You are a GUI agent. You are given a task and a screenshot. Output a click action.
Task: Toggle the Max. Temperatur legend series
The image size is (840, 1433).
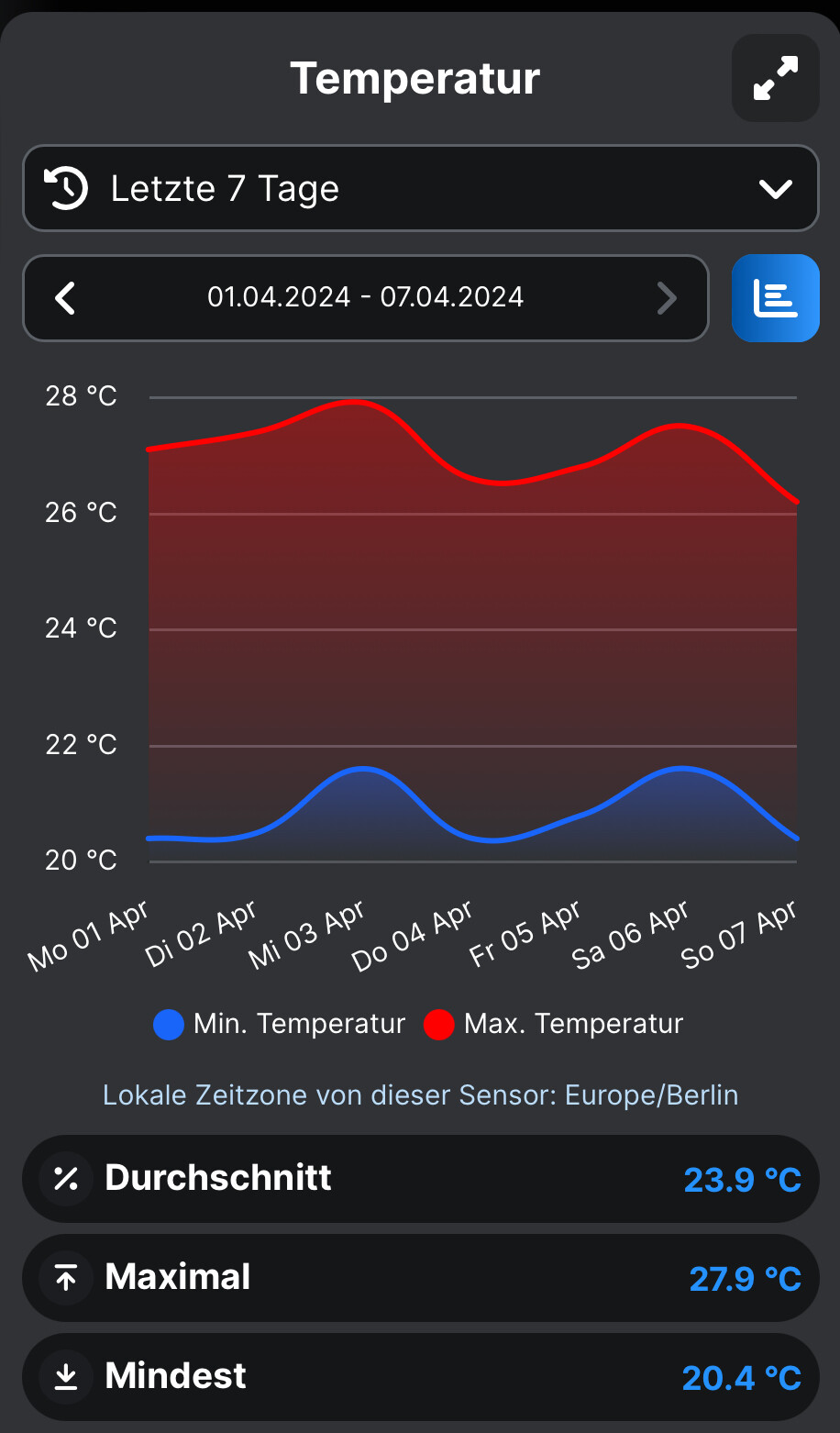(554, 1024)
